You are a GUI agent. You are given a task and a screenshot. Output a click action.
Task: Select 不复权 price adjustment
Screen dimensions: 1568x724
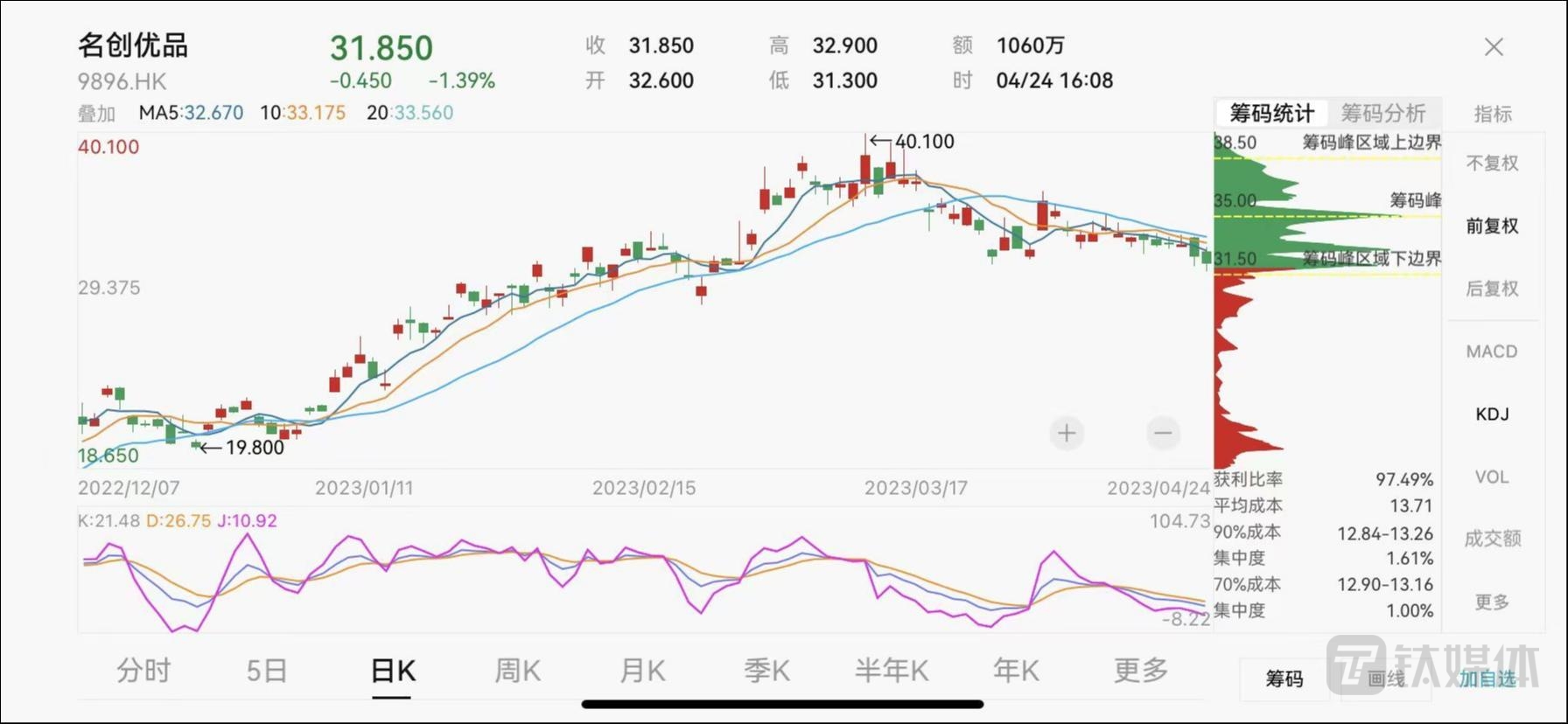[1492, 164]
